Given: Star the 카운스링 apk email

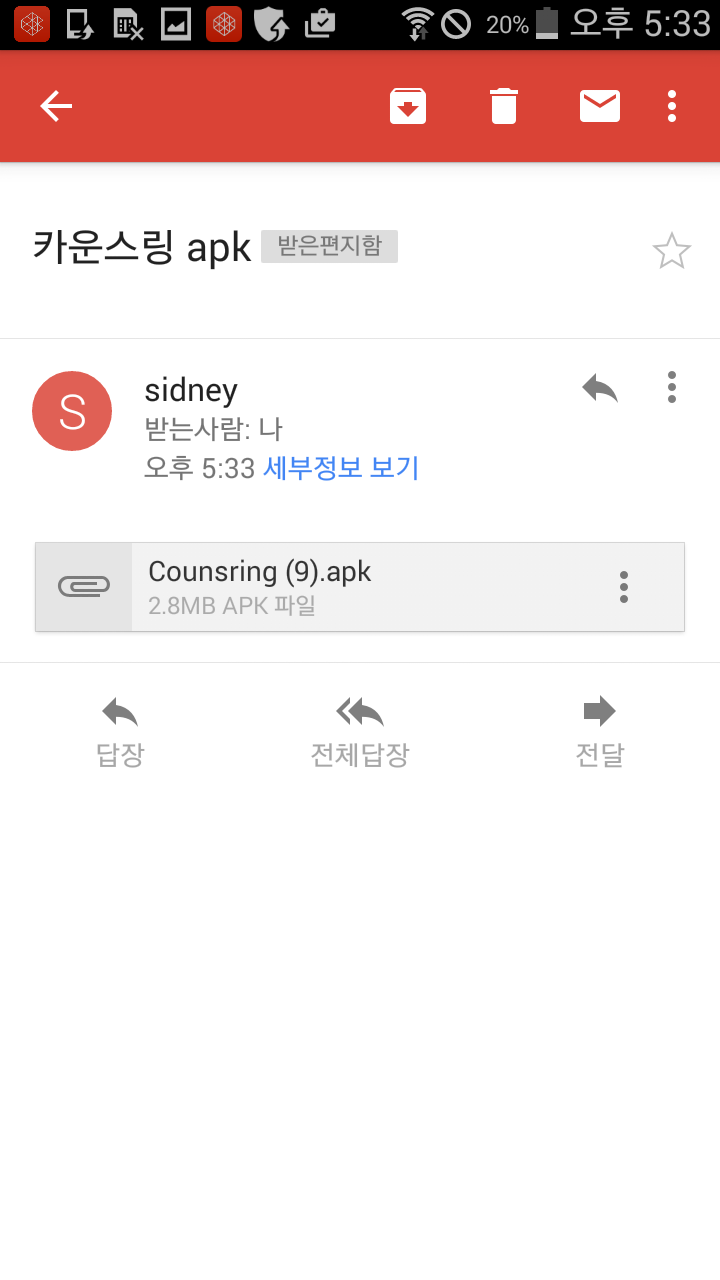Looking at the screenshot, I should tap(672, 251).
